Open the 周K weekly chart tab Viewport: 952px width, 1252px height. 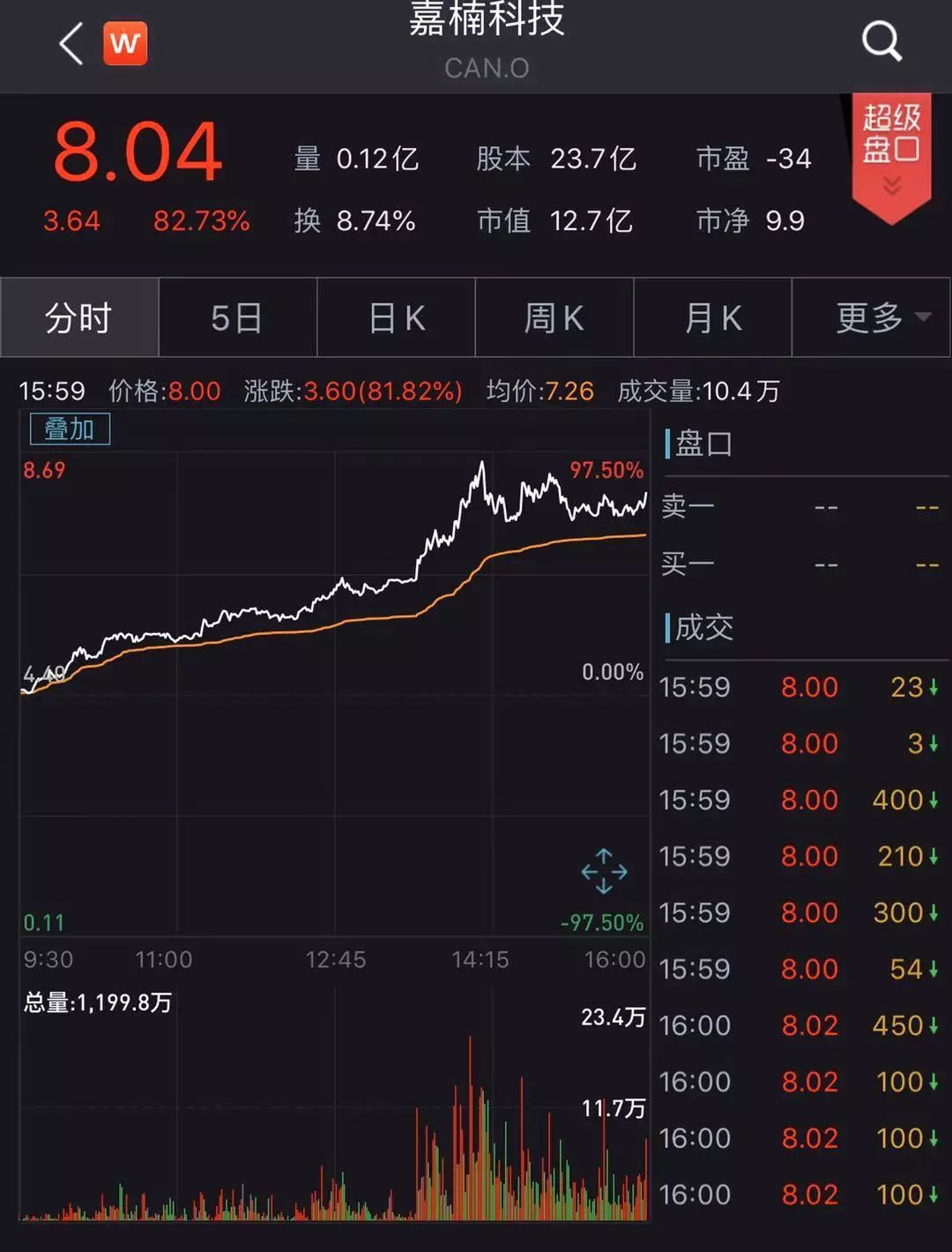tap(554, 317)
